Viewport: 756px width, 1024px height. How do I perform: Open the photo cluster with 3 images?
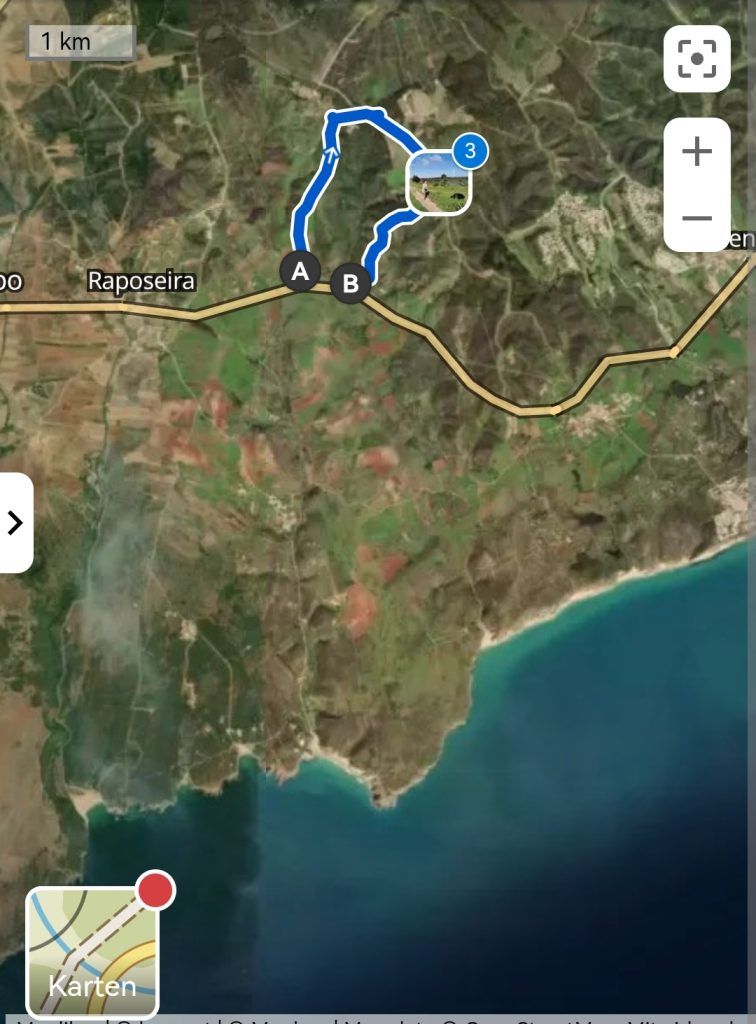coord(439,182)
